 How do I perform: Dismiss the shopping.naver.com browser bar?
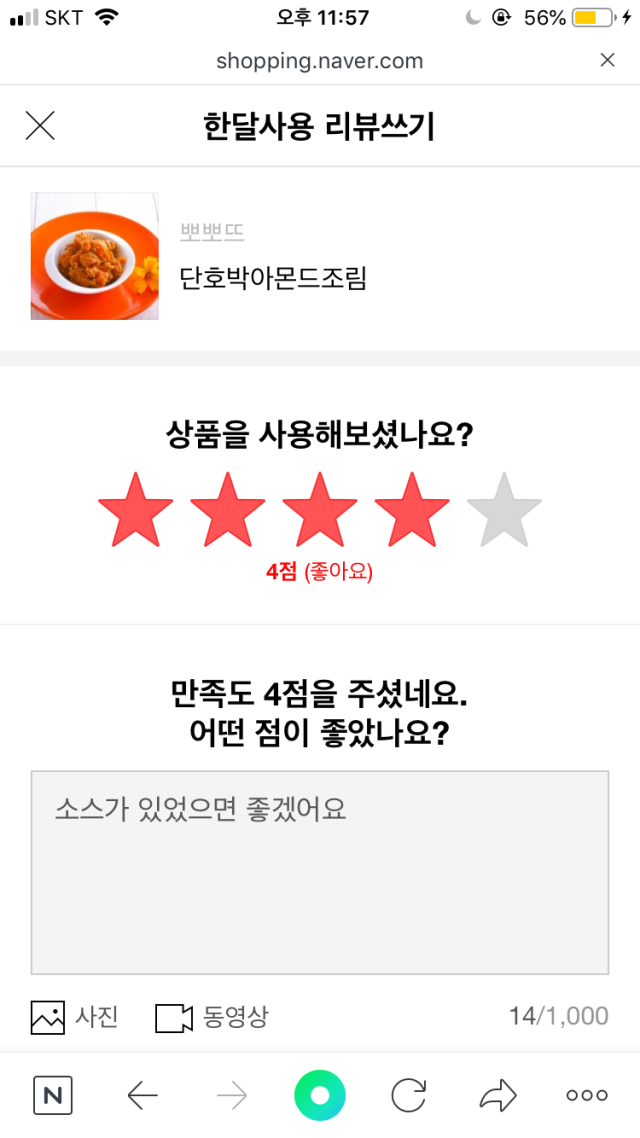pyautogui.click(x=607, y=61)
